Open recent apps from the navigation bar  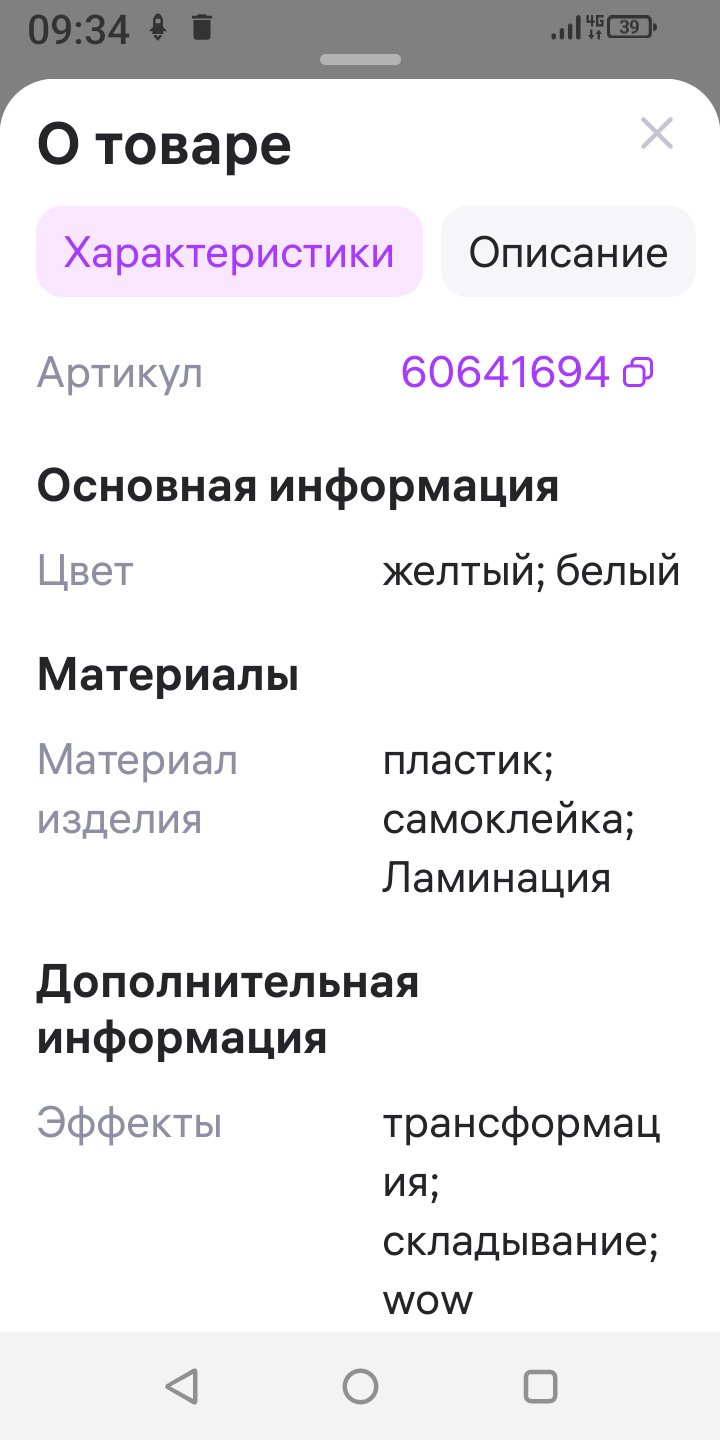[540, 1386]
